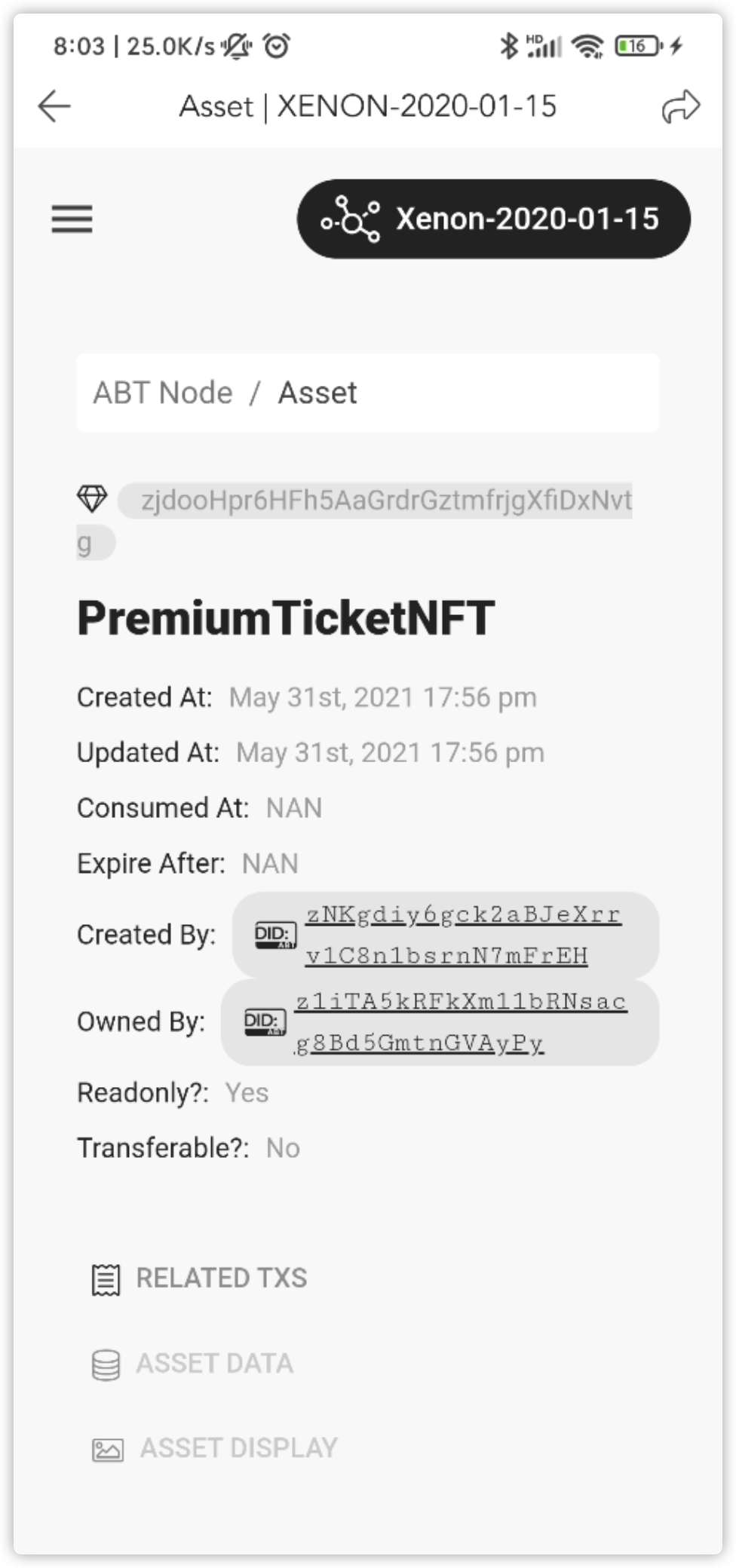The image size is (736, 1568).
Task: Open the Created By DID address
Action: tap(462, 935)
